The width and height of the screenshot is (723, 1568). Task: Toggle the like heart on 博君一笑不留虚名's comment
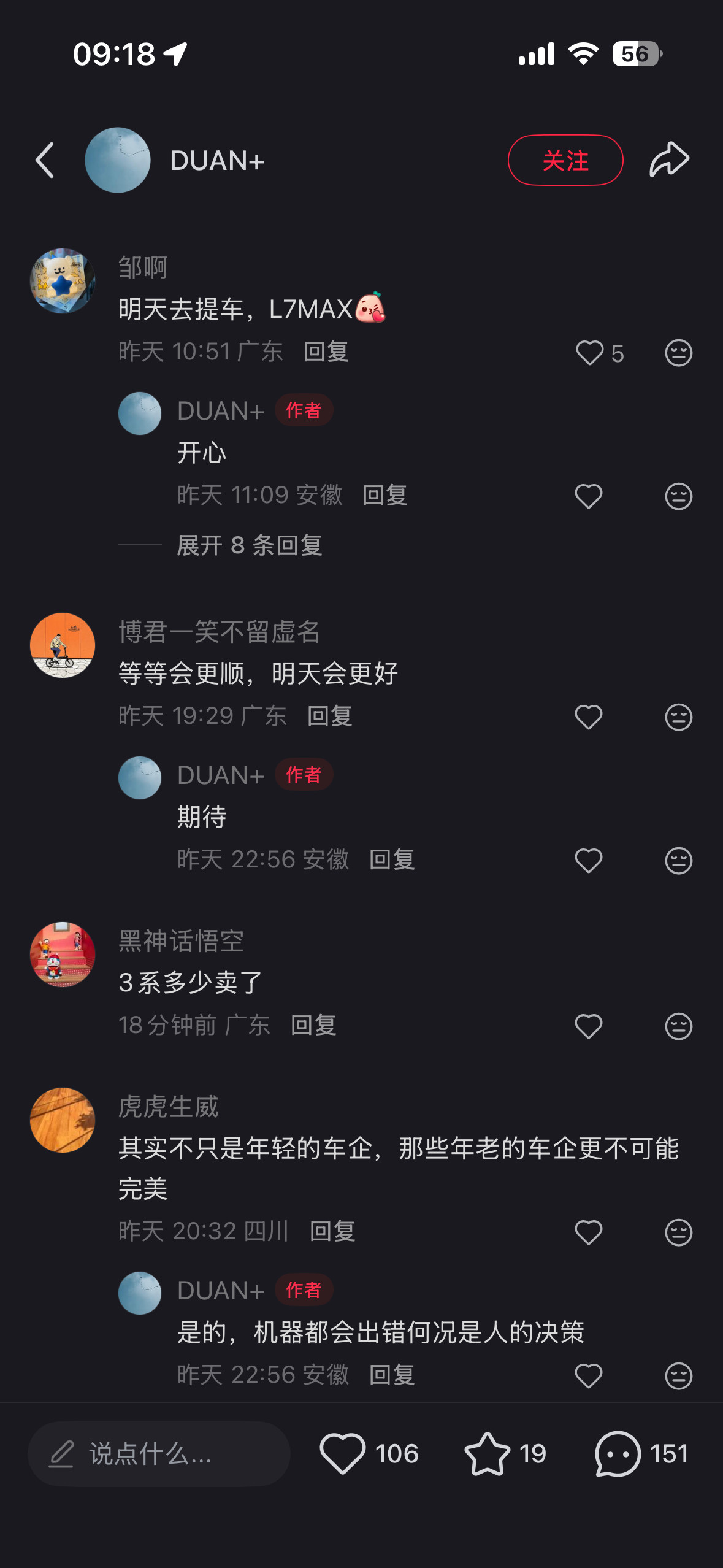(x=589, y=716)
